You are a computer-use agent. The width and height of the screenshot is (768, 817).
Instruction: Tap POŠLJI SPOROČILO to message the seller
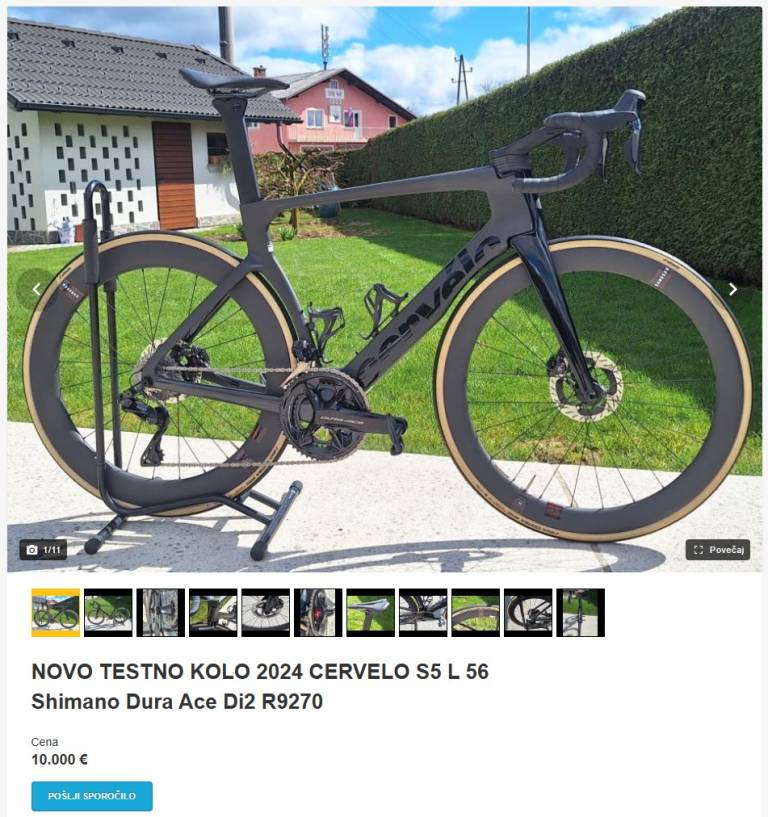click(92, 796)
